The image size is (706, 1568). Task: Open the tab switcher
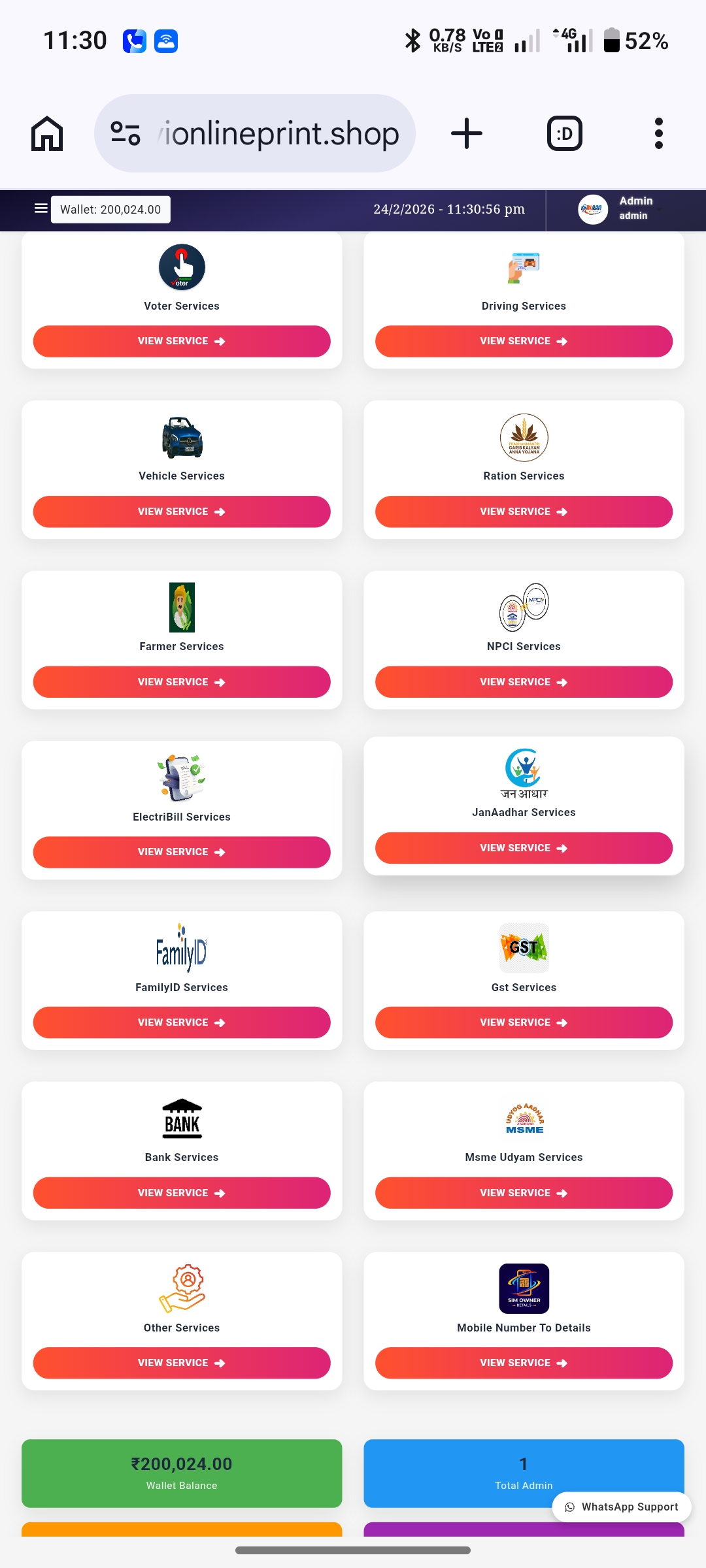564,134
